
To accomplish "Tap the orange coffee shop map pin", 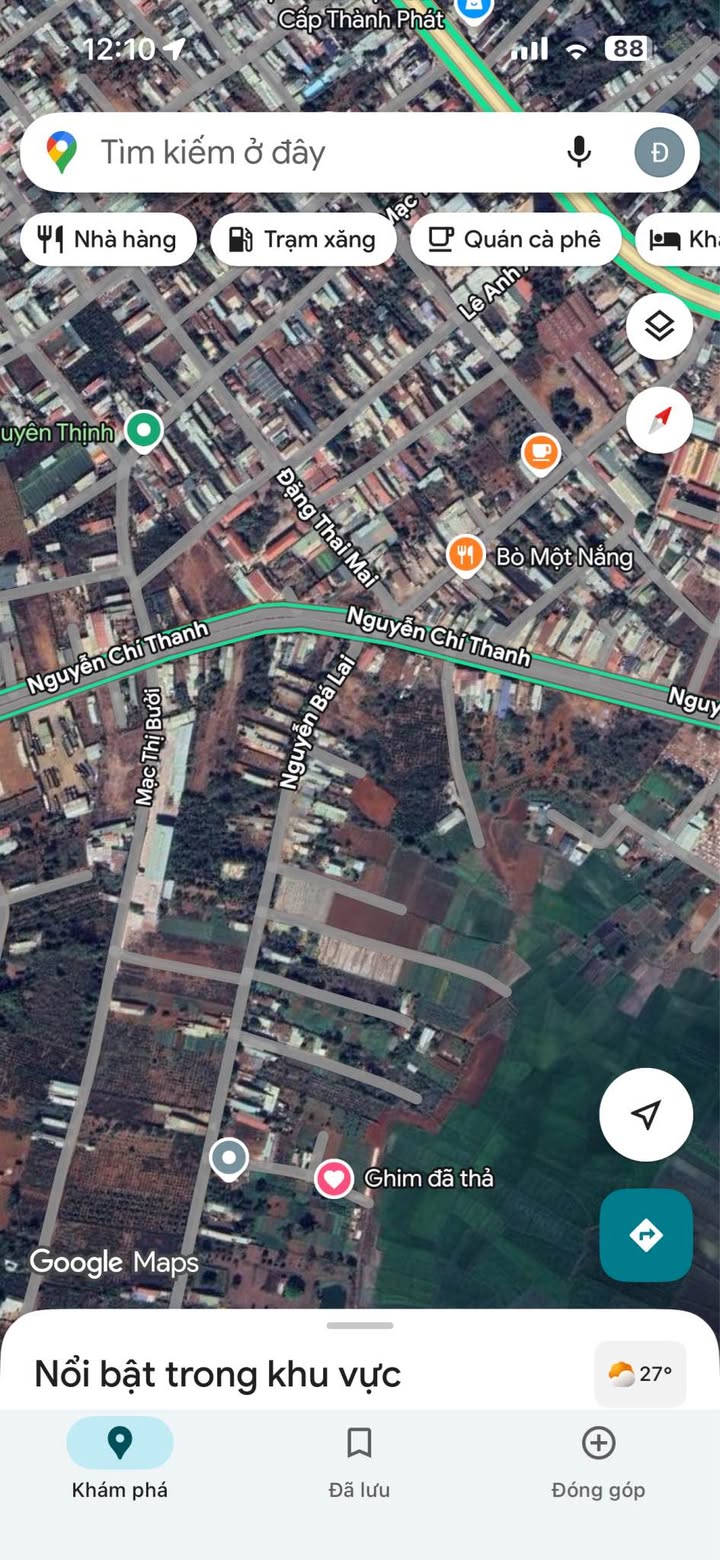I will point(540,453).
